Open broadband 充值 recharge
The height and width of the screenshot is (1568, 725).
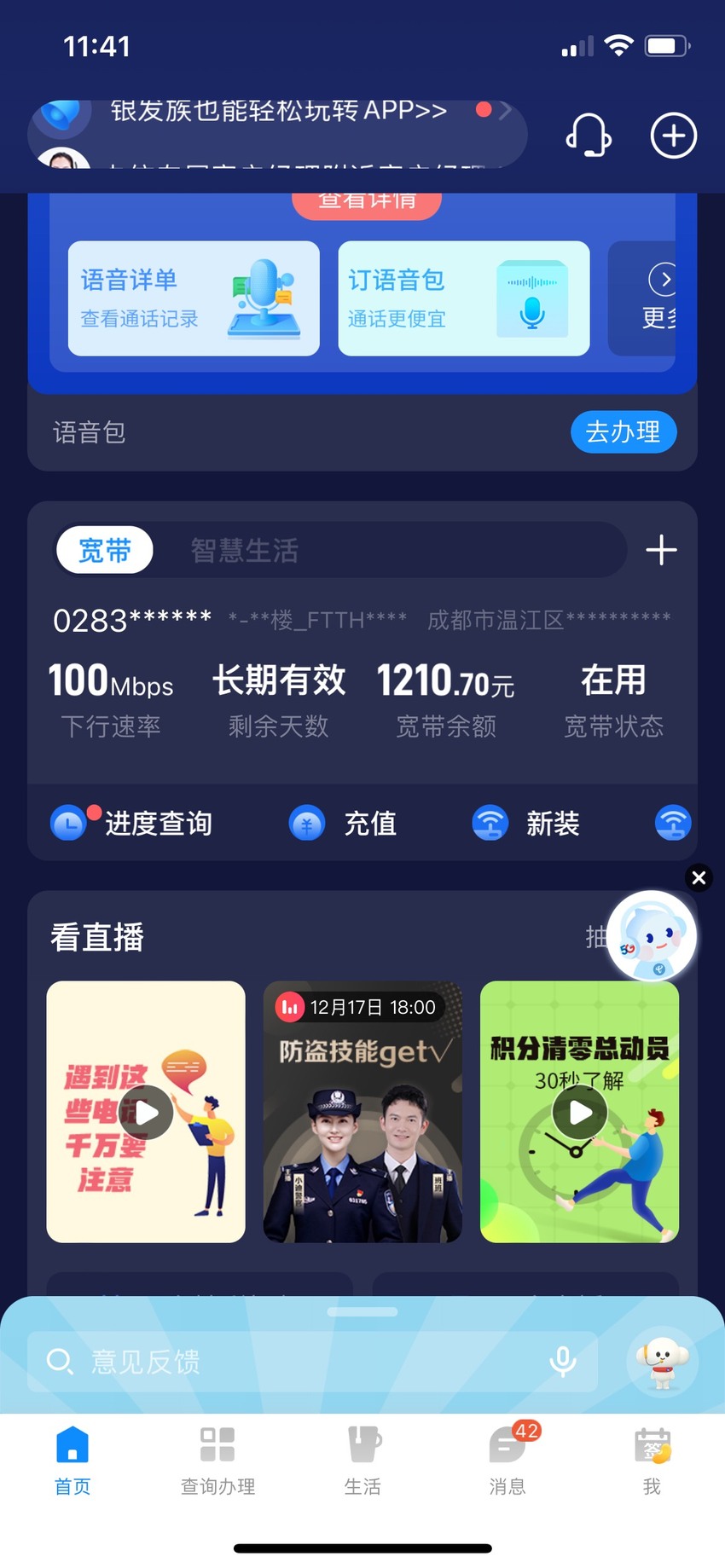[343, 823]
